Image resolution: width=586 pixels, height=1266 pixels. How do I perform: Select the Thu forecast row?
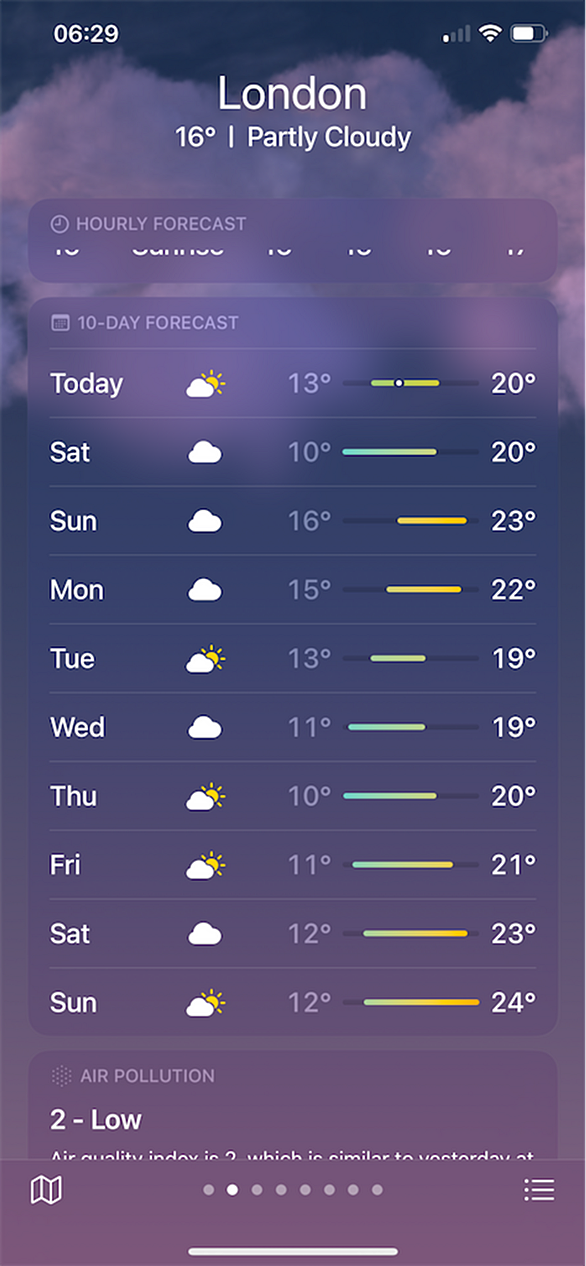[293, 796]
